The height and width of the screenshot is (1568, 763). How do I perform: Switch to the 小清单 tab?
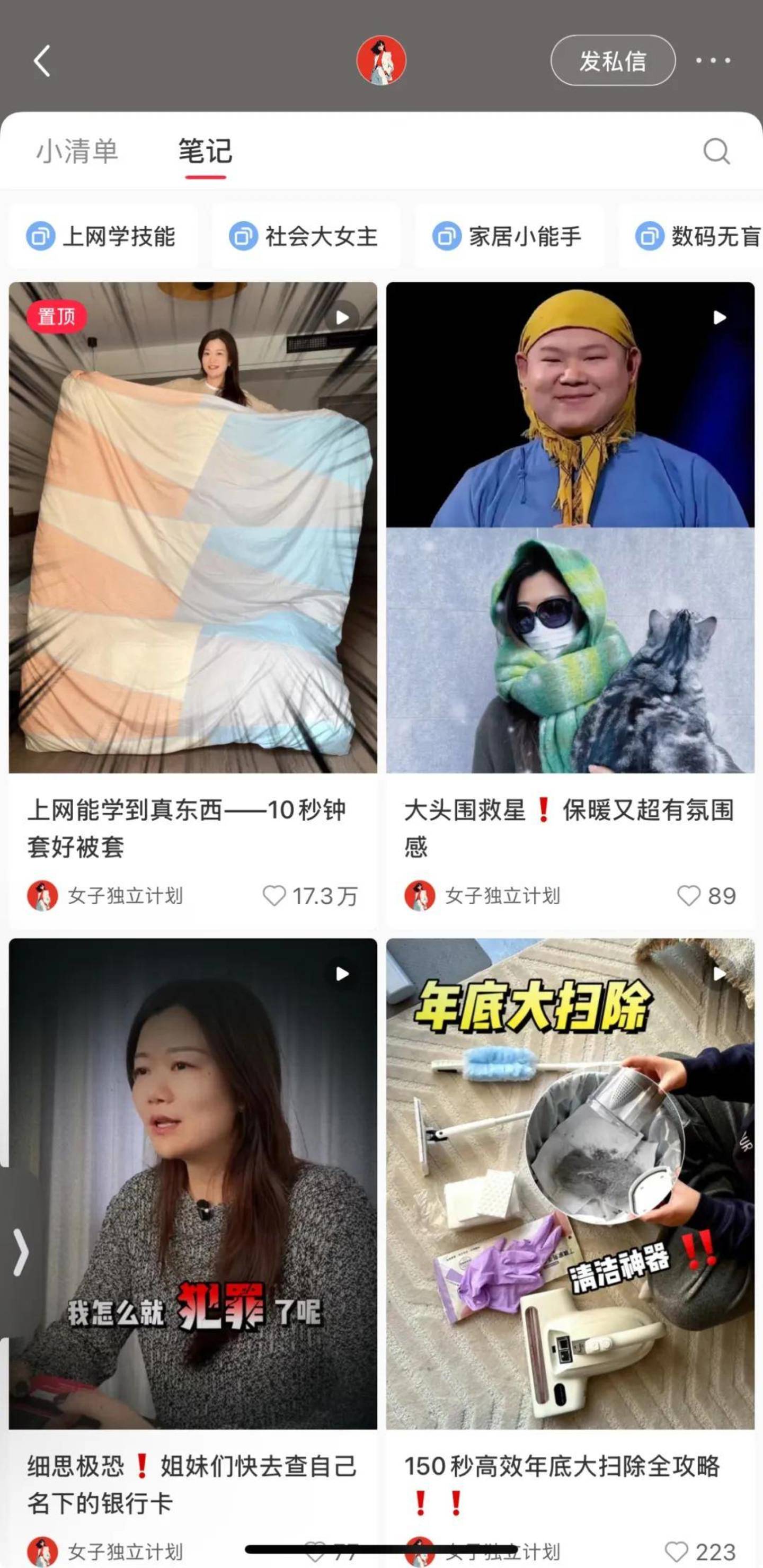[x=77, y=151]
